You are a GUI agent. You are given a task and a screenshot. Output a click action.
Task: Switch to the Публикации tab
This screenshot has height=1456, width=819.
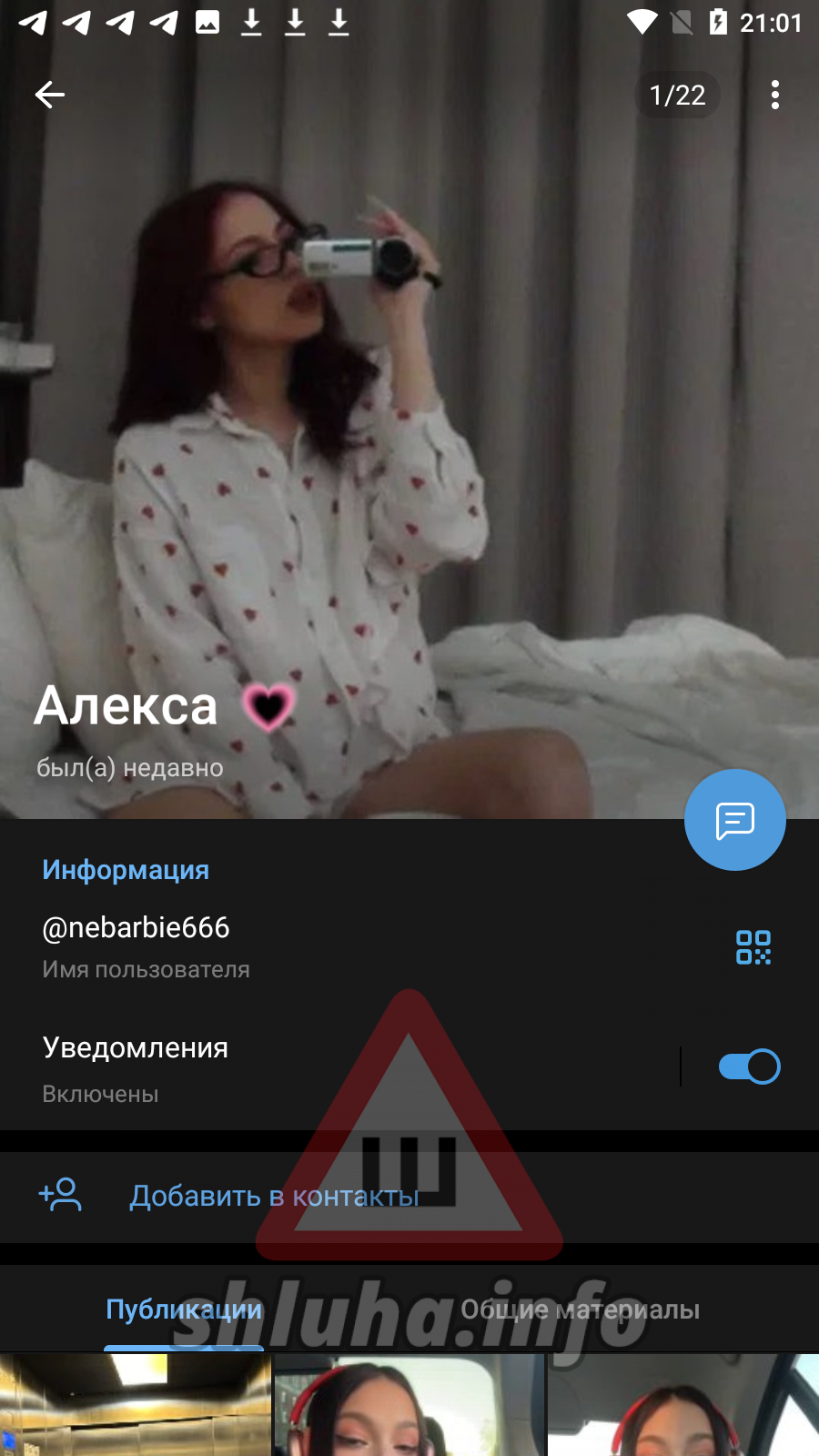[184, 1309]
